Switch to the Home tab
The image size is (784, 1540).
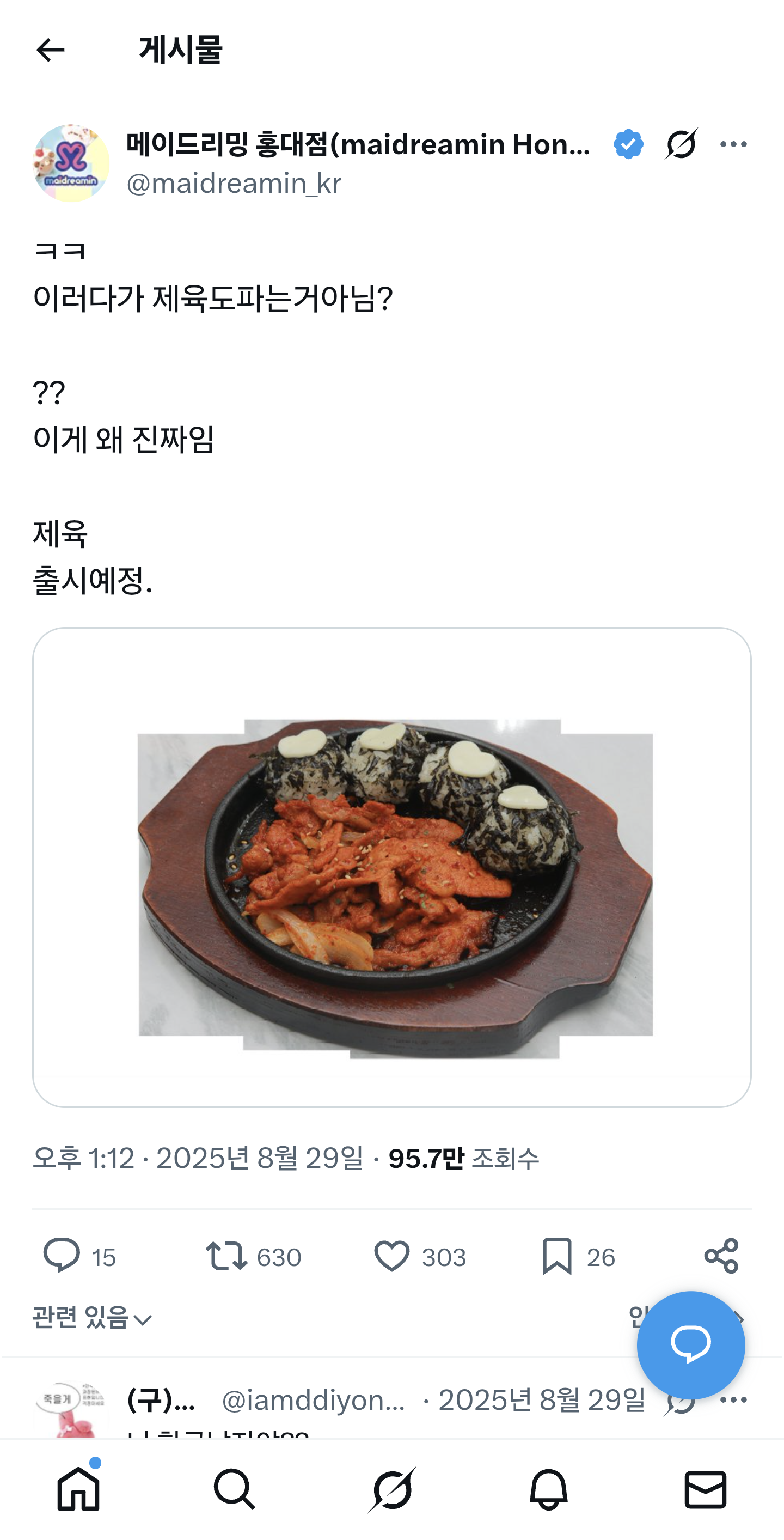[78, 1490]
